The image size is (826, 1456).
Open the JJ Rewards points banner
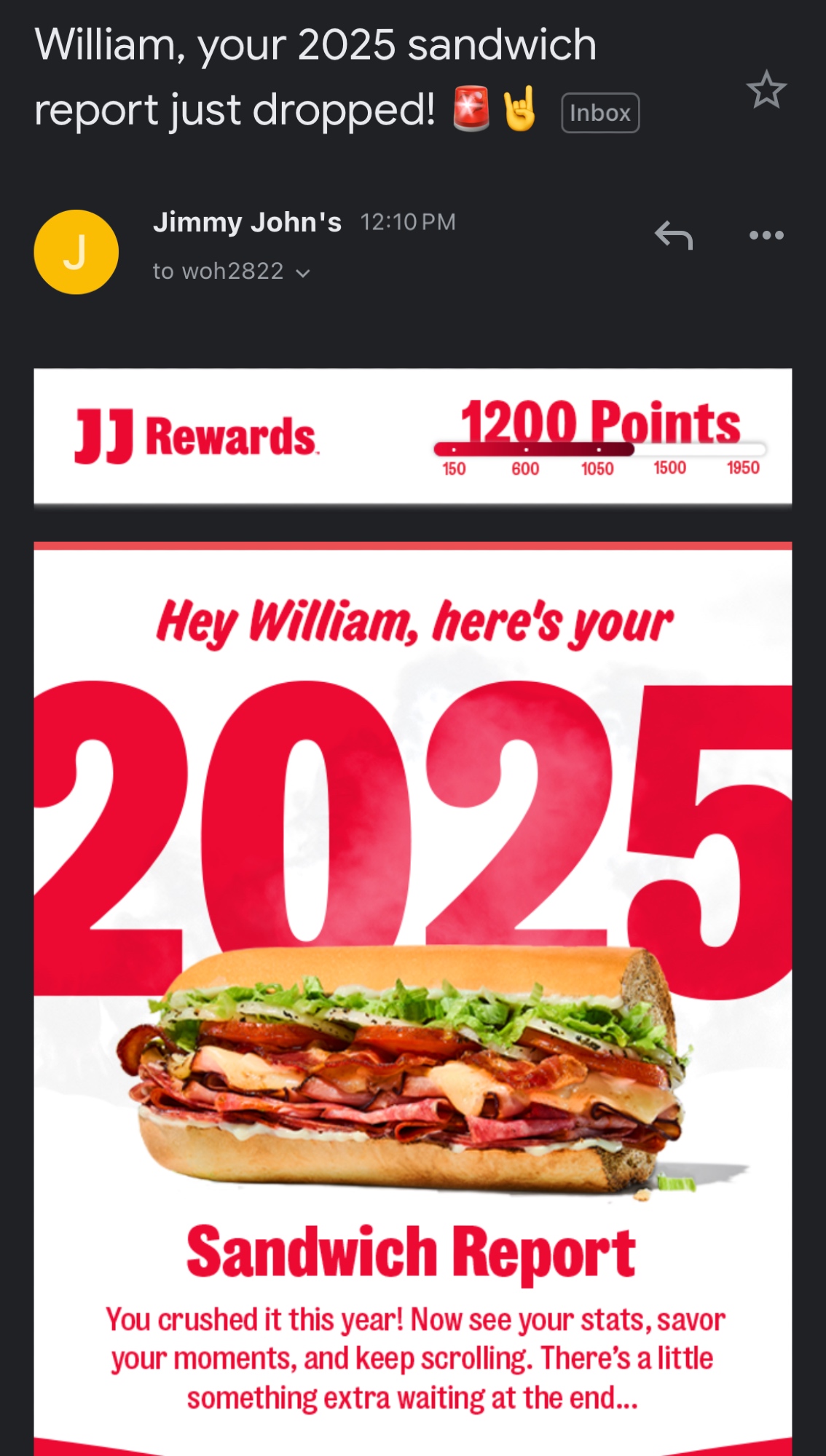(x=412, y=437)
